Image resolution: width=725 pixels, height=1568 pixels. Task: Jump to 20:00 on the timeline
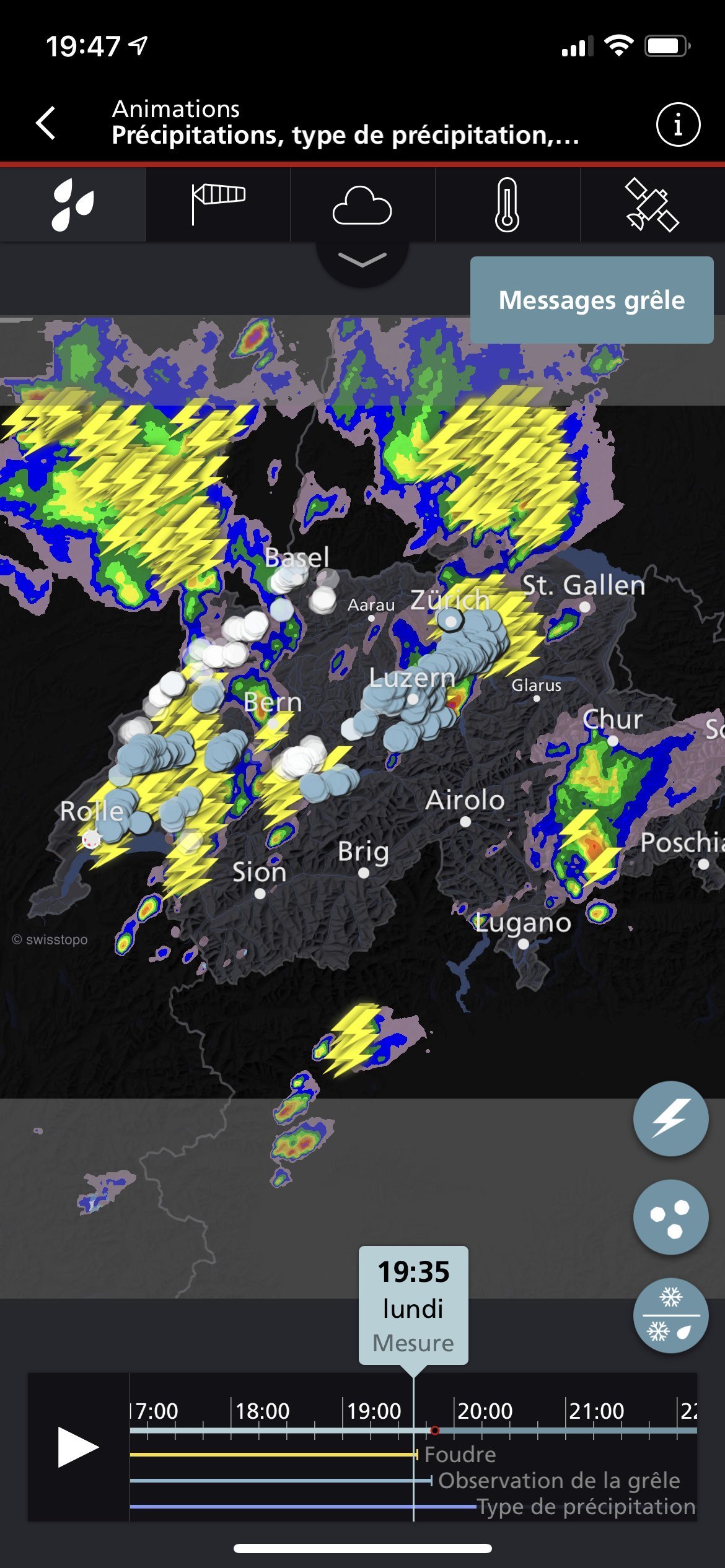485,1411
